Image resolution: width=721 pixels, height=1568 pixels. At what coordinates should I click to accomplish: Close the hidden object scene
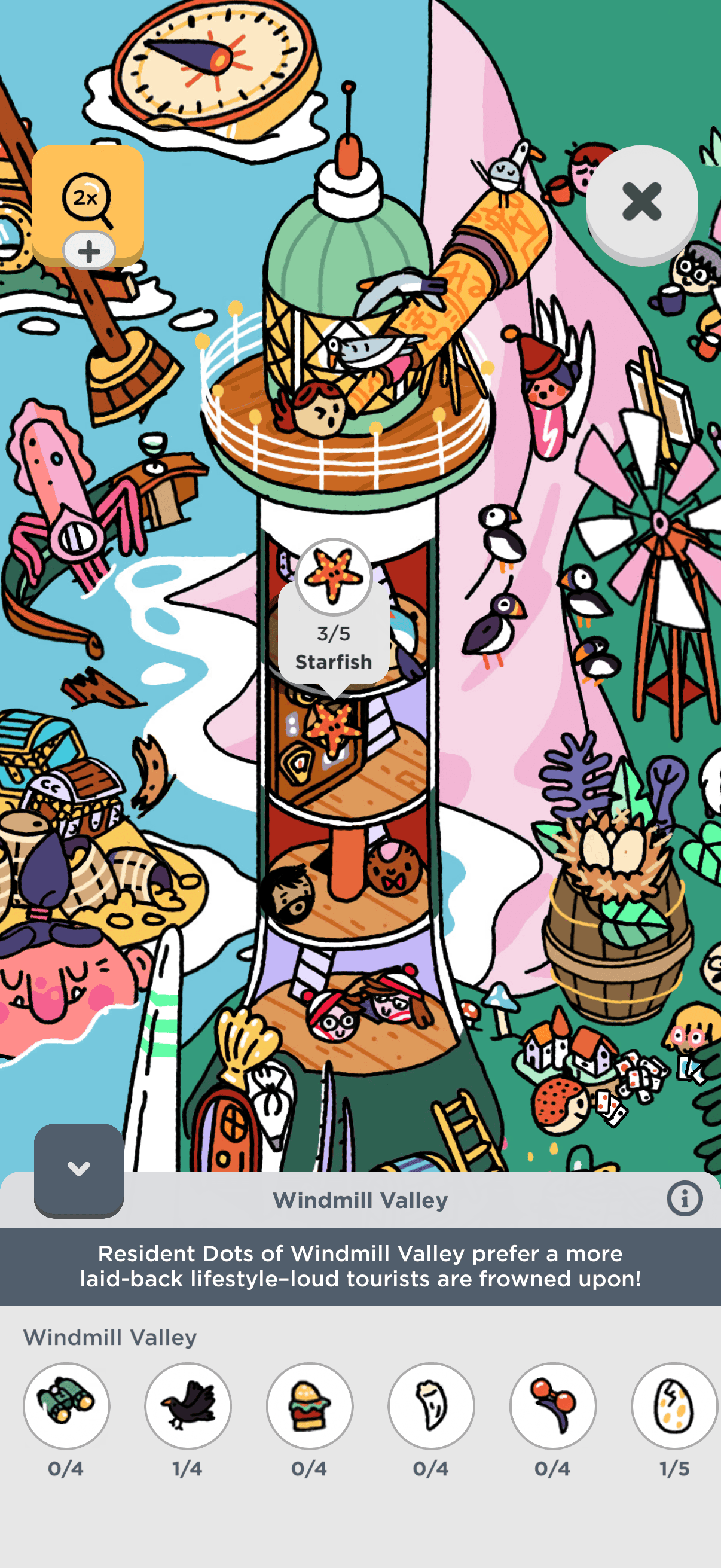[x=641, y=202]
